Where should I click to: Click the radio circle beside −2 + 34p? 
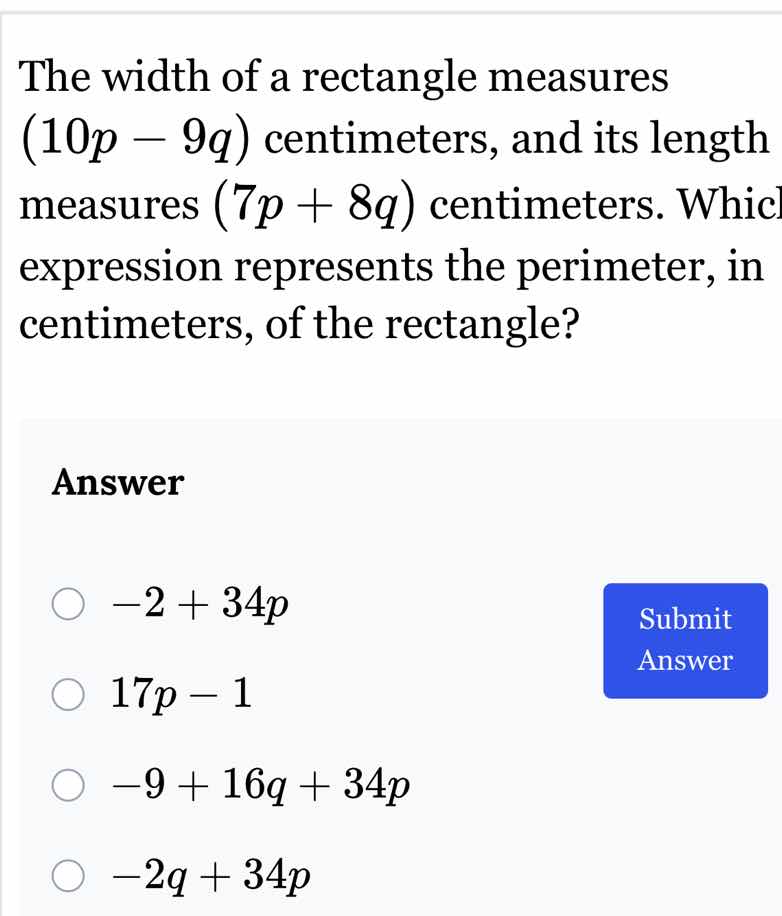click(x=67, y=603)
